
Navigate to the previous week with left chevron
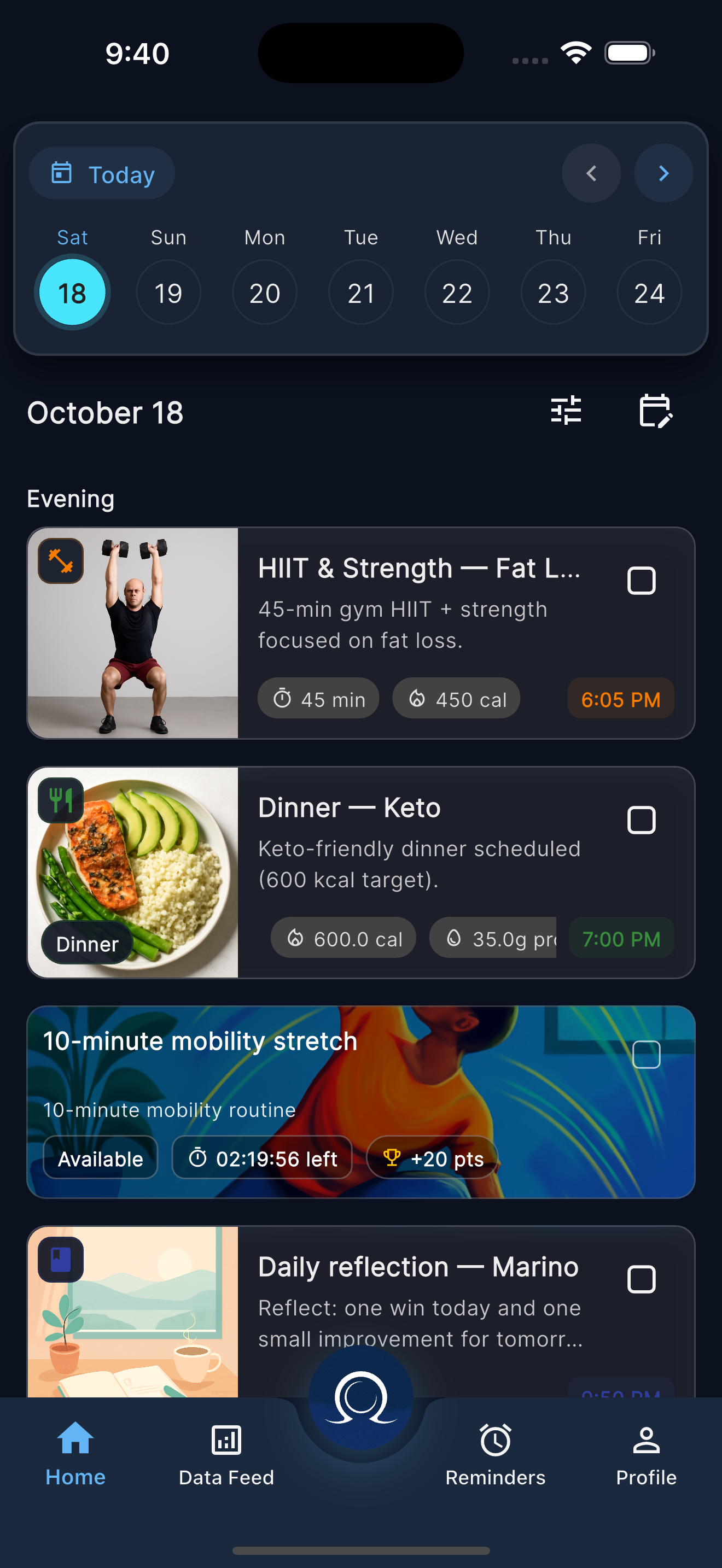coord(591,173)
